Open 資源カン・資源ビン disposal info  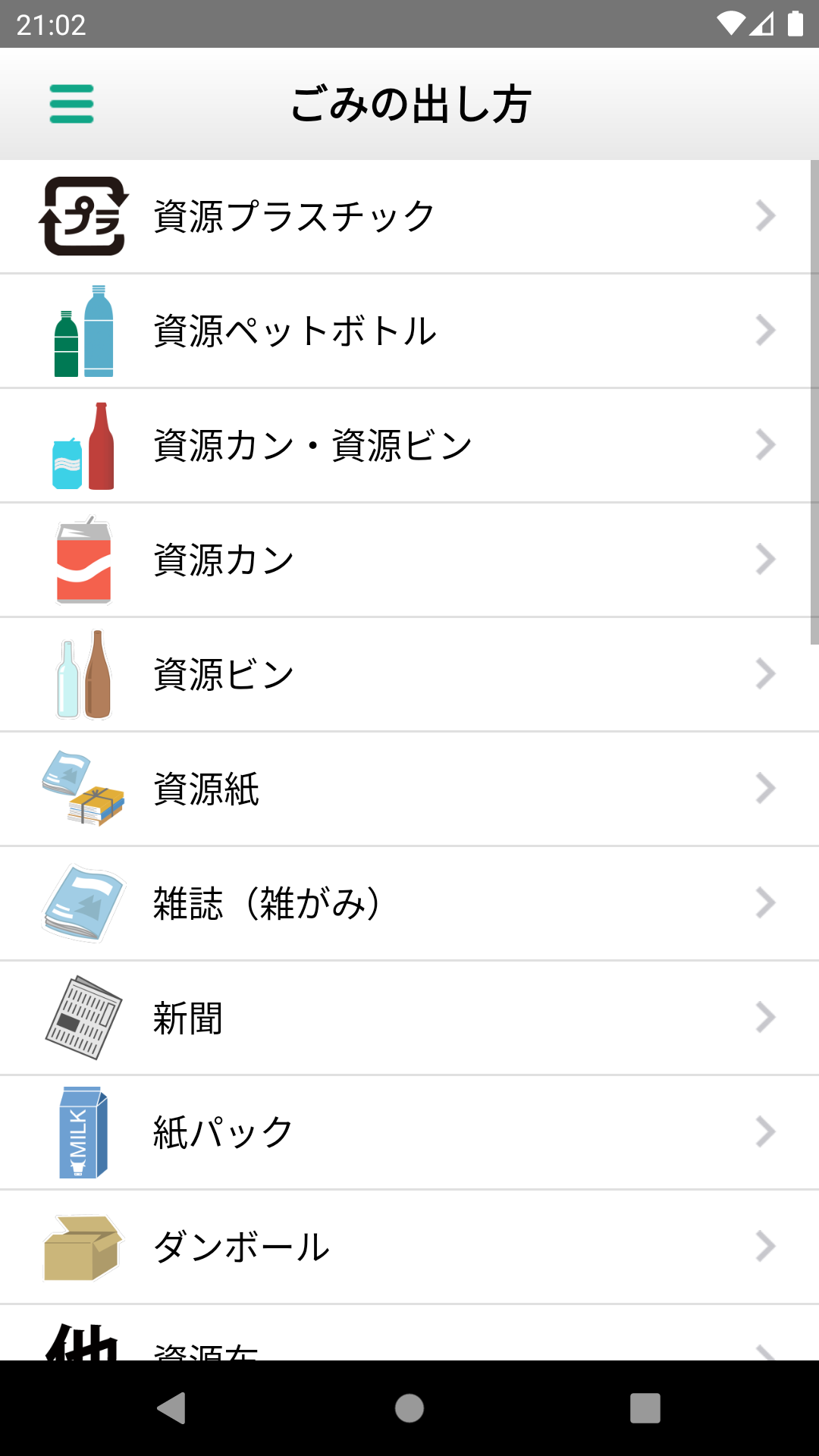tap(409, 446)
